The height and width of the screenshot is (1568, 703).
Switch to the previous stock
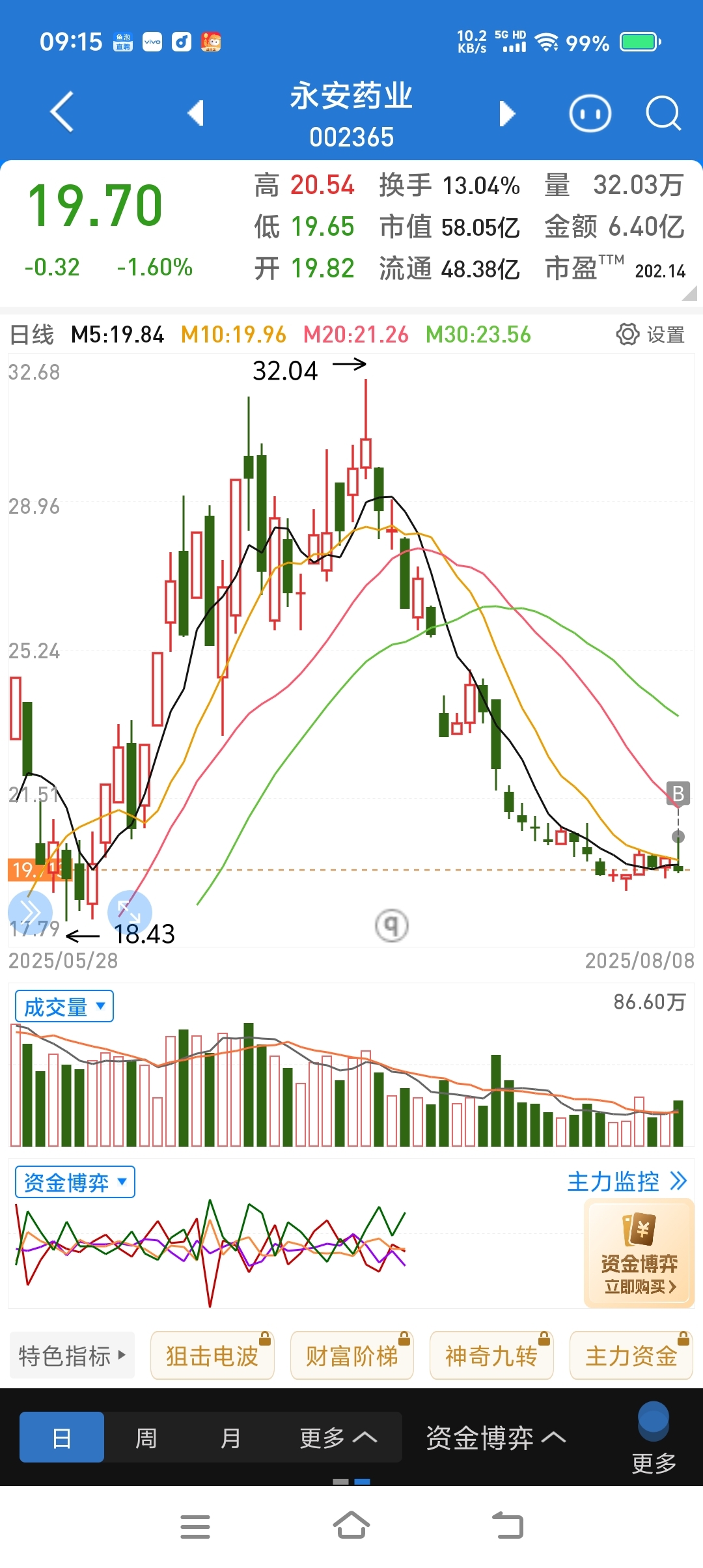point(196,113)
